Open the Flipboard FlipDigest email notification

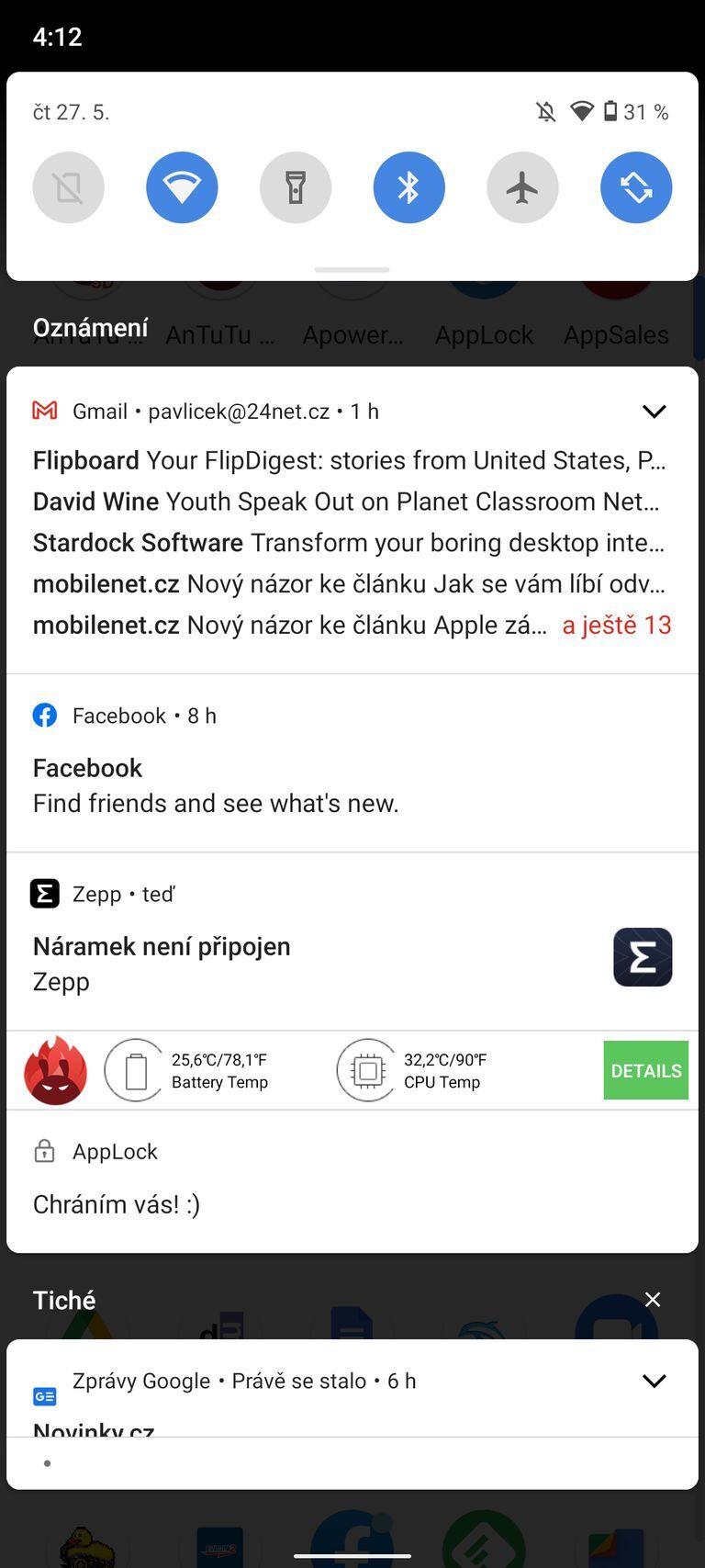click(x=349, y=460)
